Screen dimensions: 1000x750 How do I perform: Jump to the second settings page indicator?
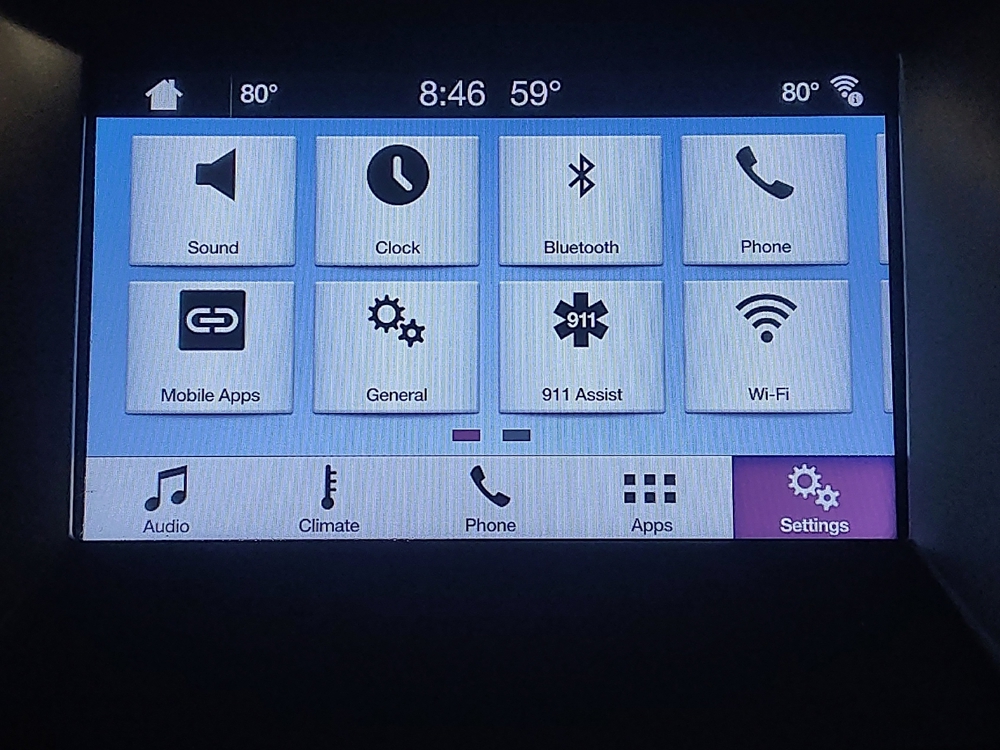pyautogui.click(x=516, y=435)
